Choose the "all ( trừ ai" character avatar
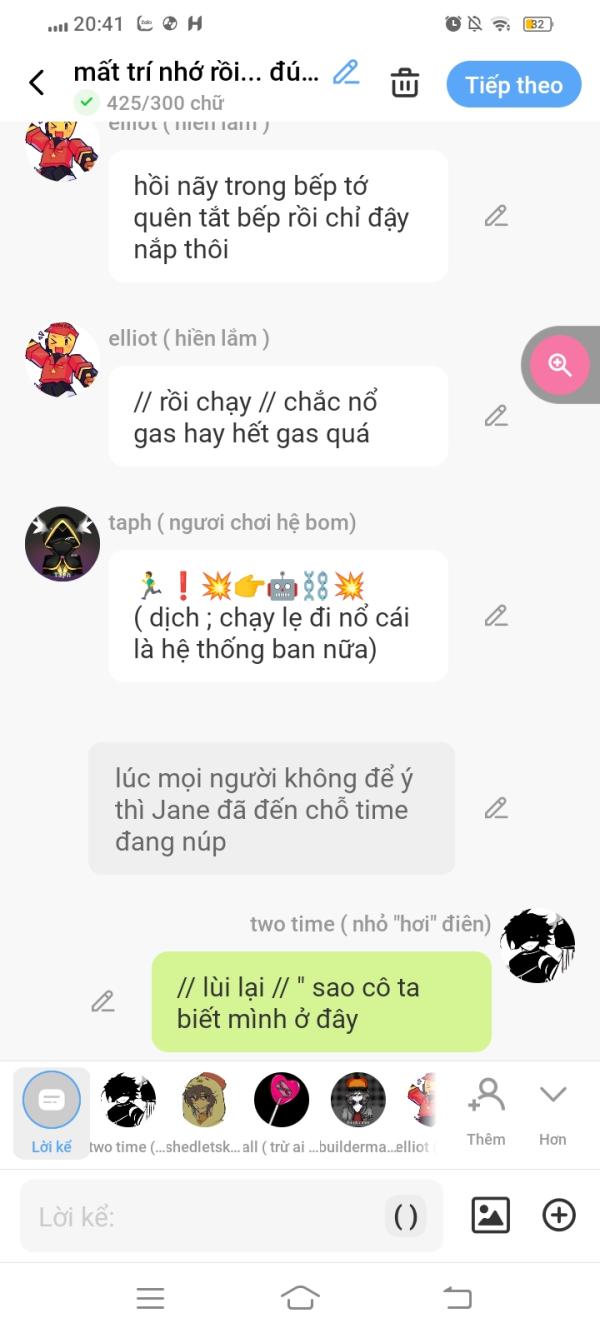 (x=282, y=1102)
